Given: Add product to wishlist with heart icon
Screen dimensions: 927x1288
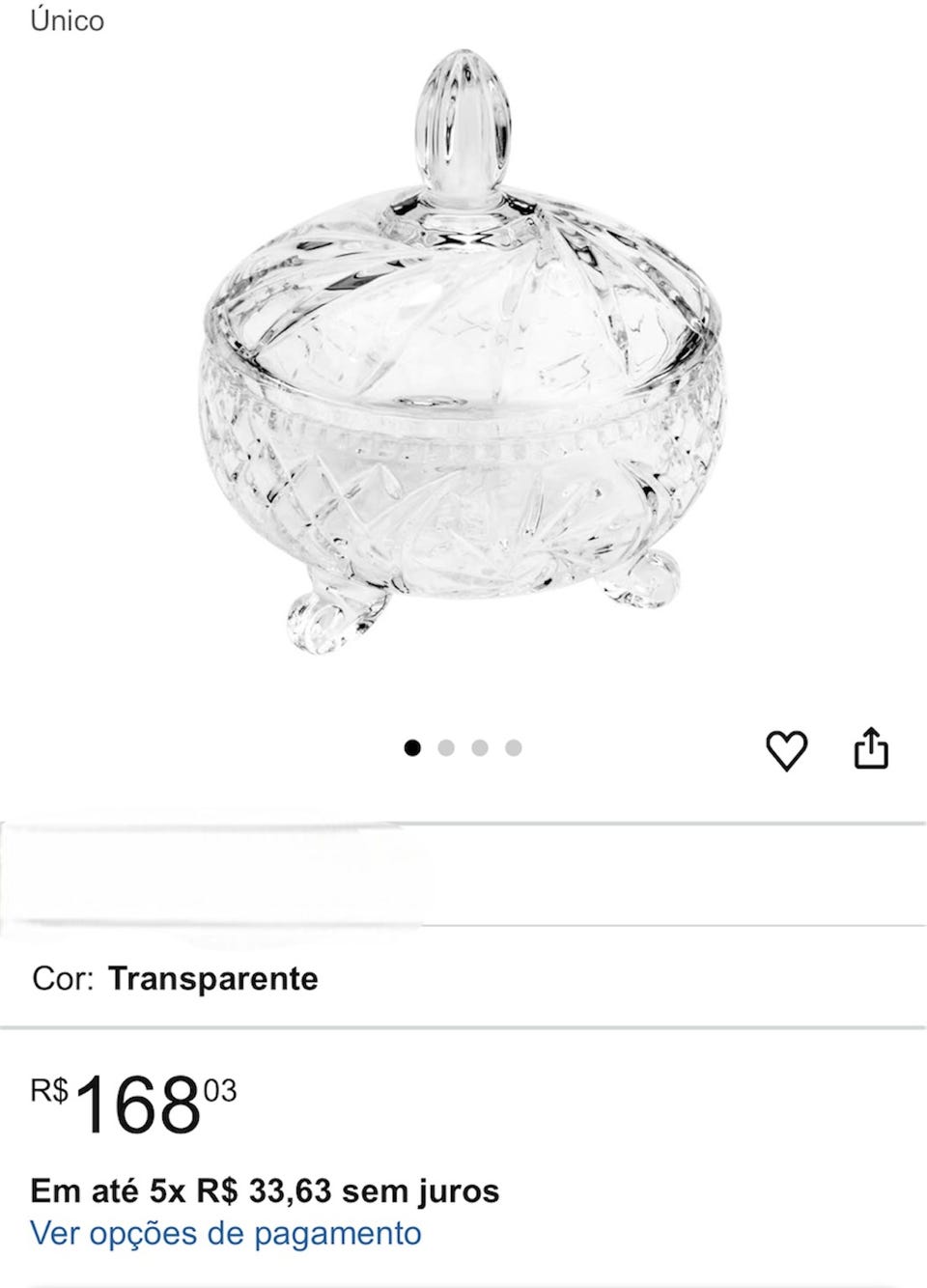Looking at the screenshot, I should click(786, 750).
